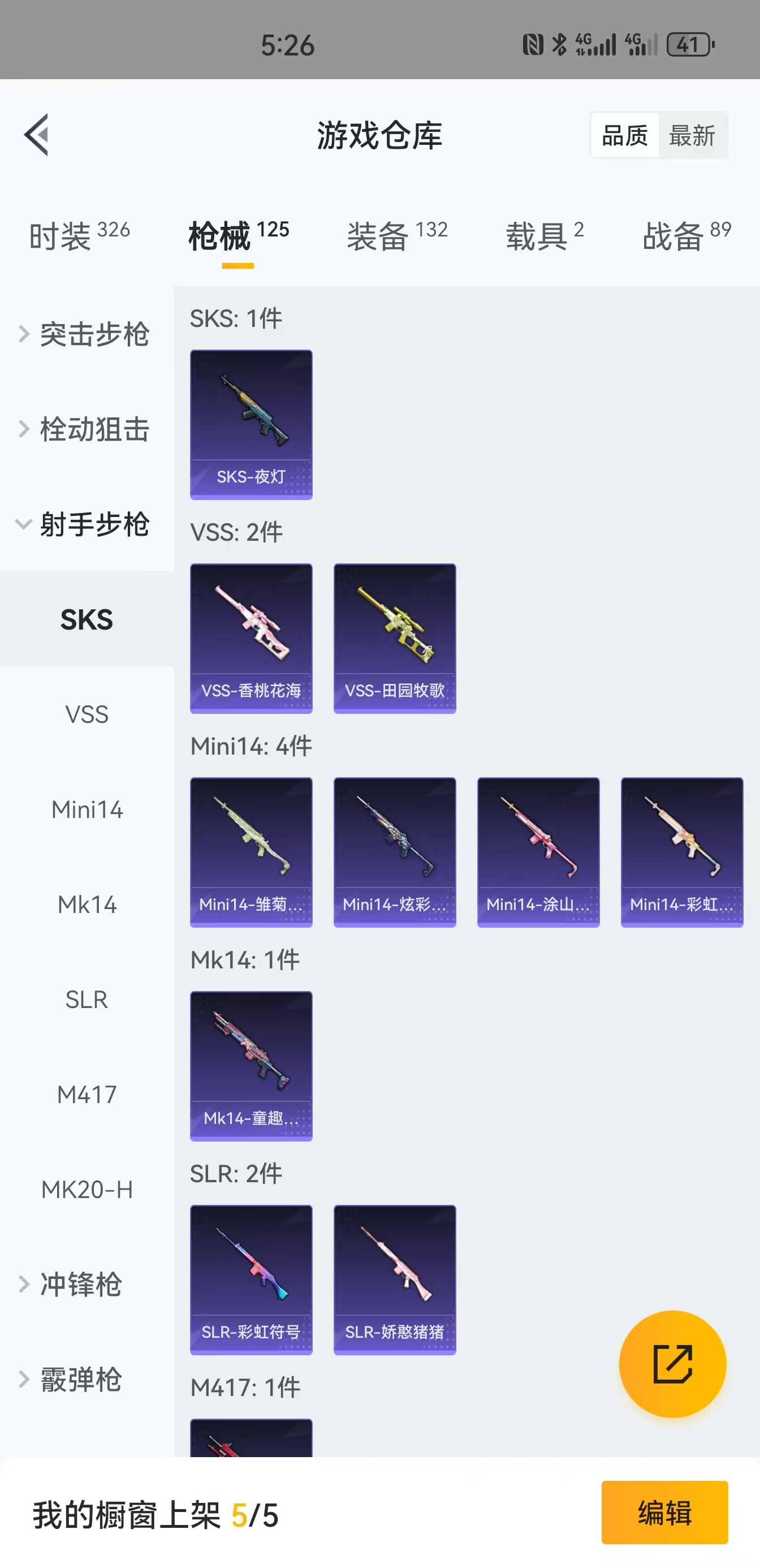
Task: Expand the 霰弹枪 category
Action: pos(81,1380)
